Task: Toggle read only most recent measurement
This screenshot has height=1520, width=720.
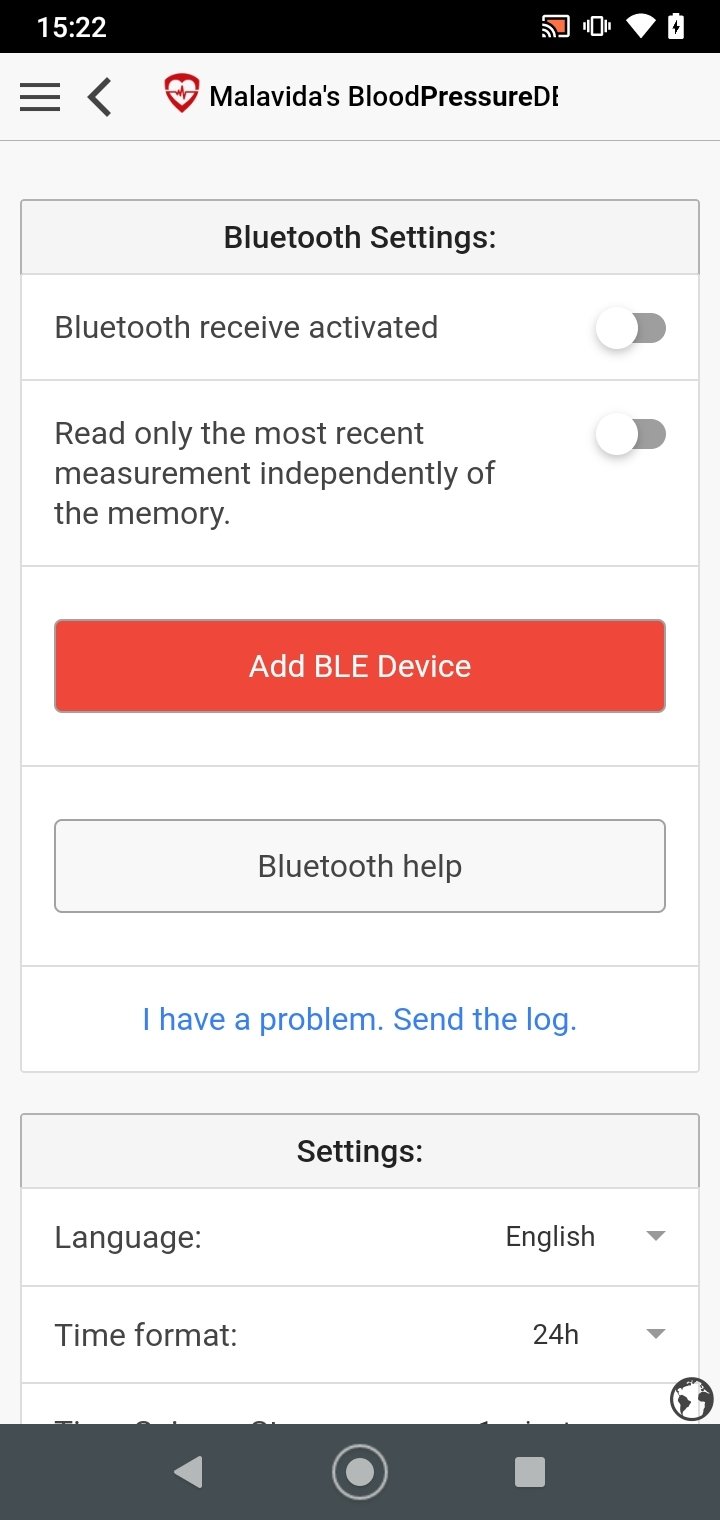Action: click(631, 434)
